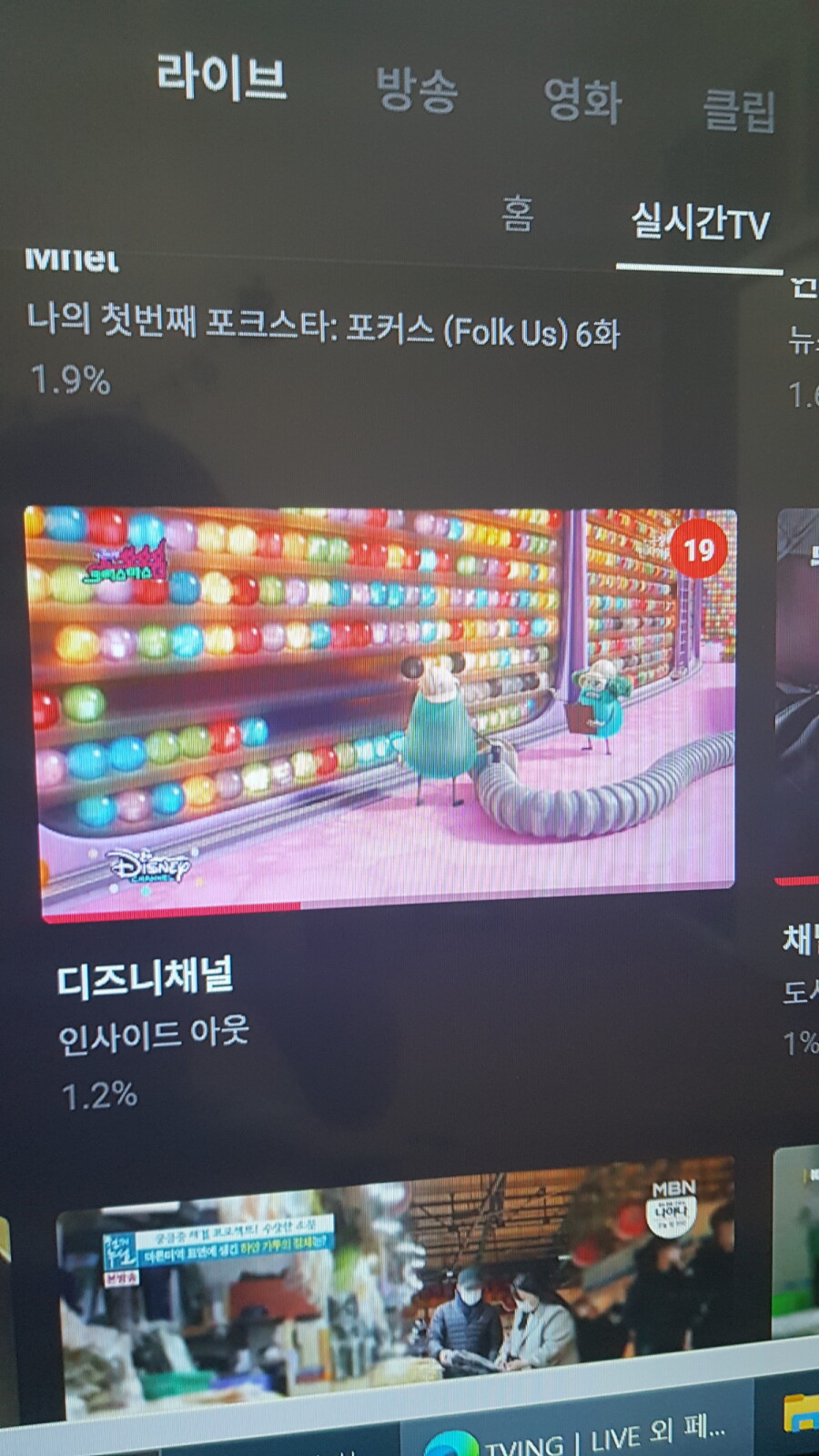The height and width of the screenshot is (1456, 819).
Task: Select the 클립 tab
Action: click(739, 111)
